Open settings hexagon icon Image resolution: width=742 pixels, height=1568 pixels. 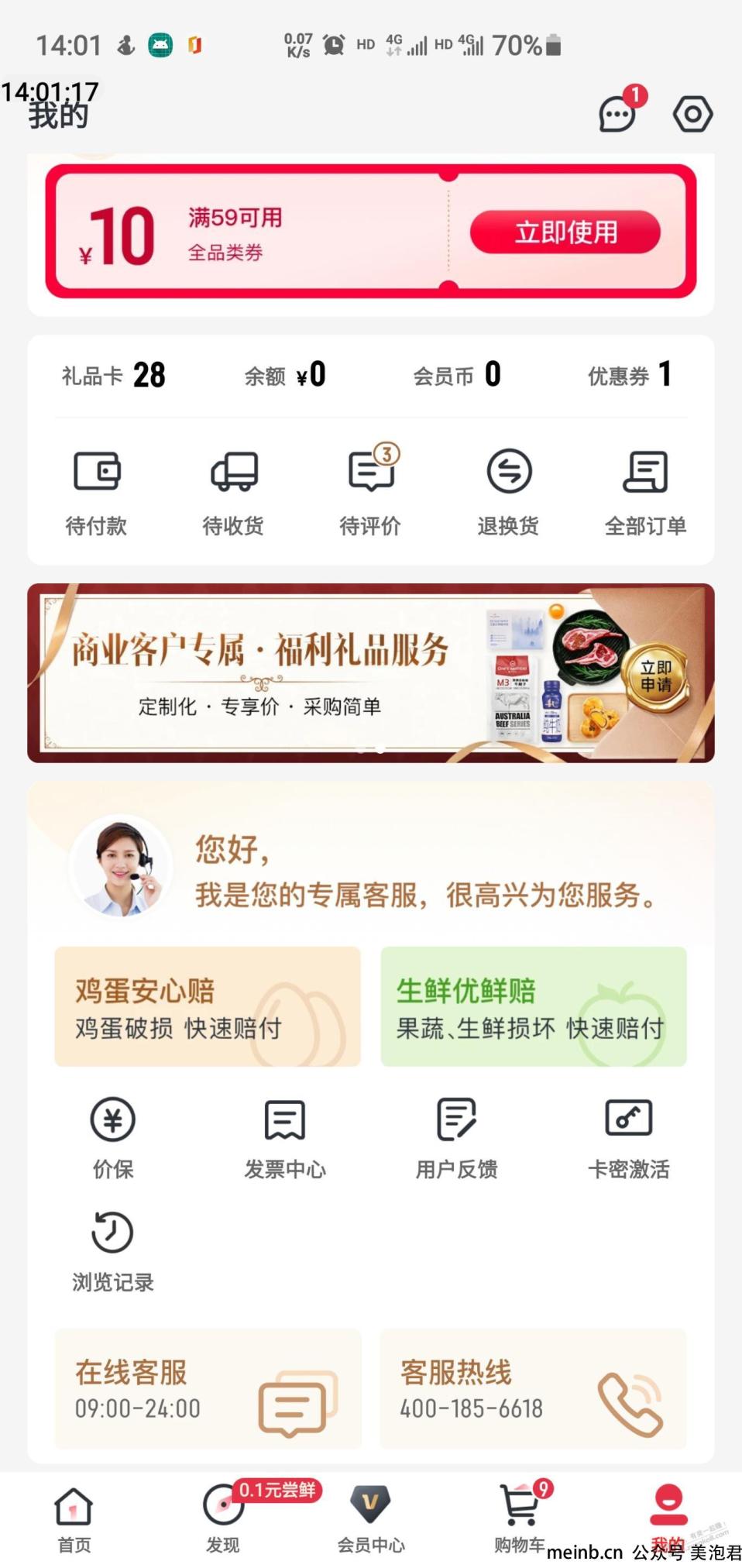692,115
